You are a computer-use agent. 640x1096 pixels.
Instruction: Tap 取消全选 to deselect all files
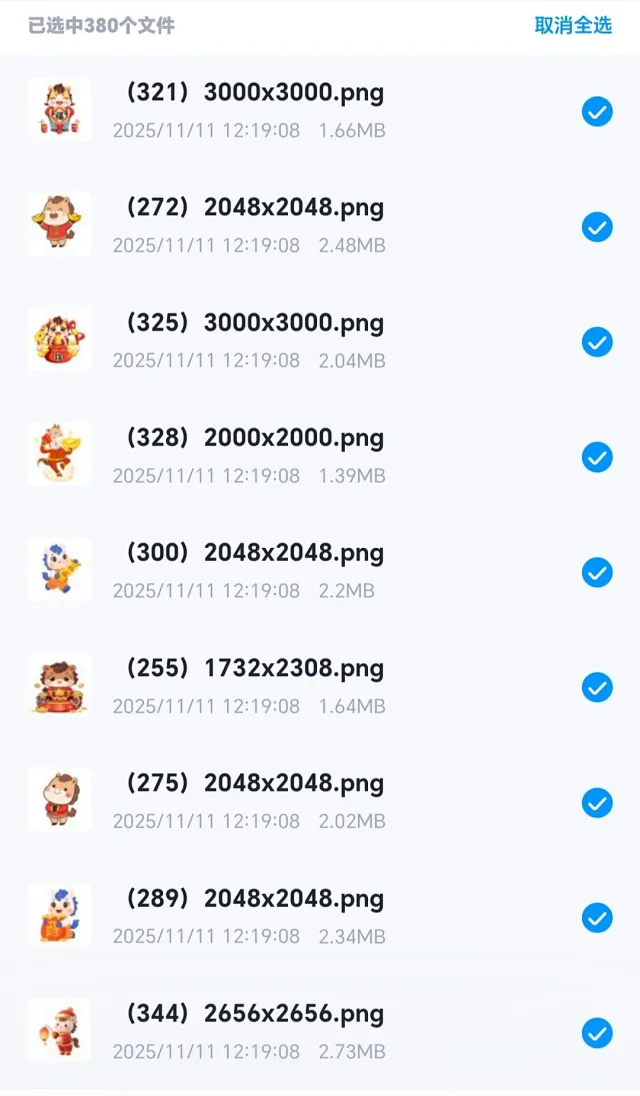click(x=573, y=26)
